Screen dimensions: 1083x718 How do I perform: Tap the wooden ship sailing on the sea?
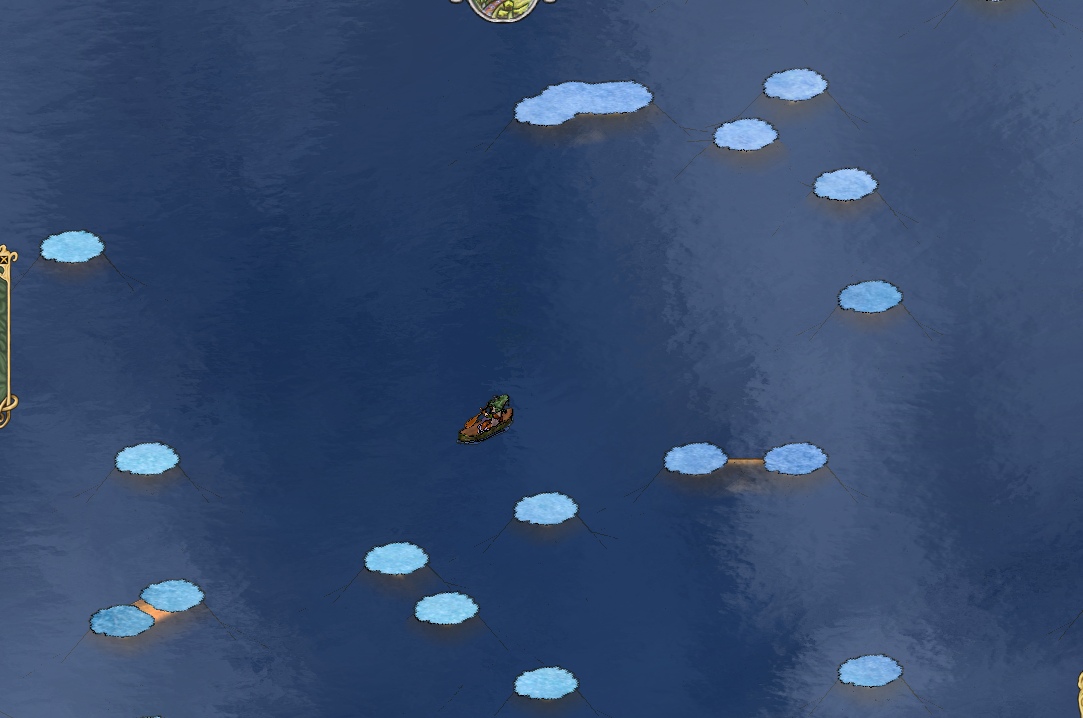point(486,421)
